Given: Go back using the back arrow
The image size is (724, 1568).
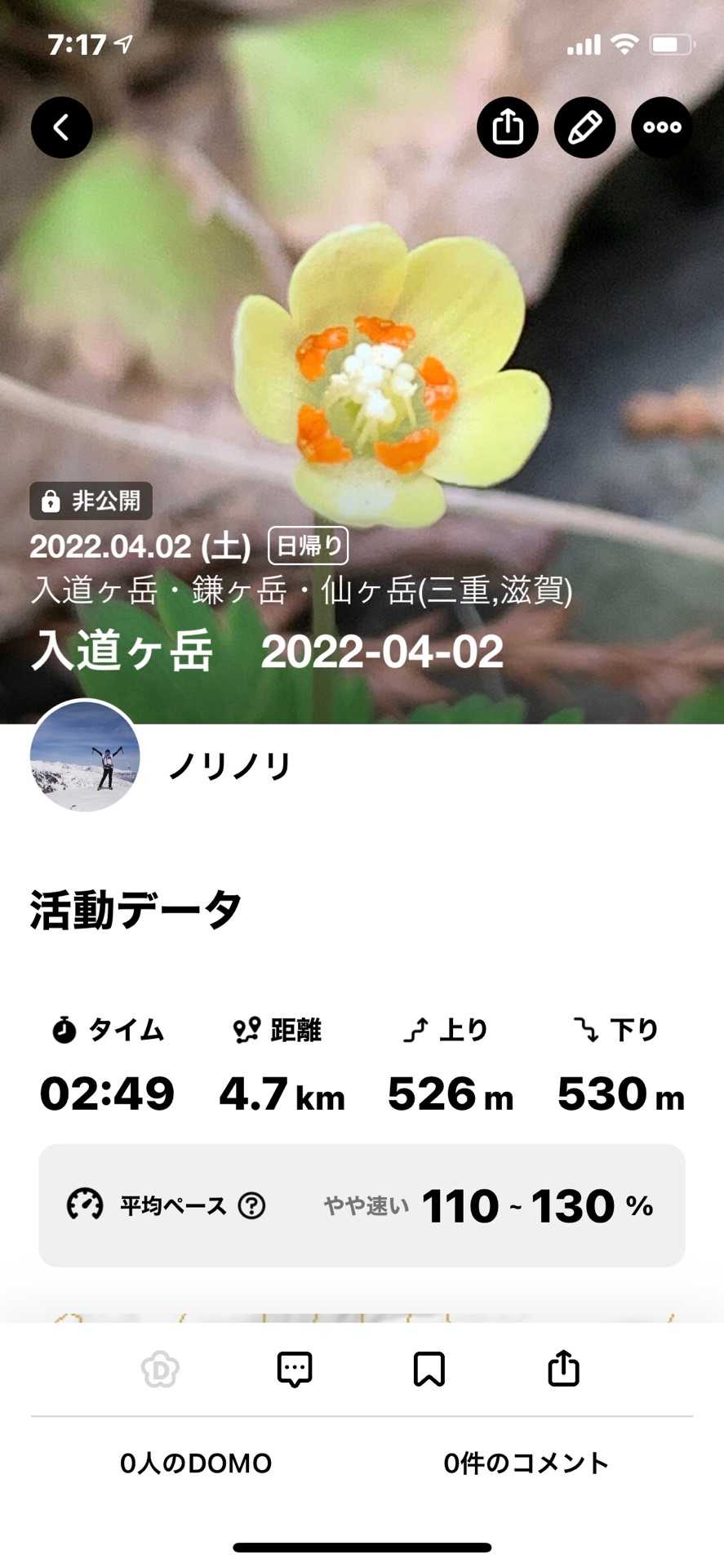Looking at the screenshot, I should (61, 127).
